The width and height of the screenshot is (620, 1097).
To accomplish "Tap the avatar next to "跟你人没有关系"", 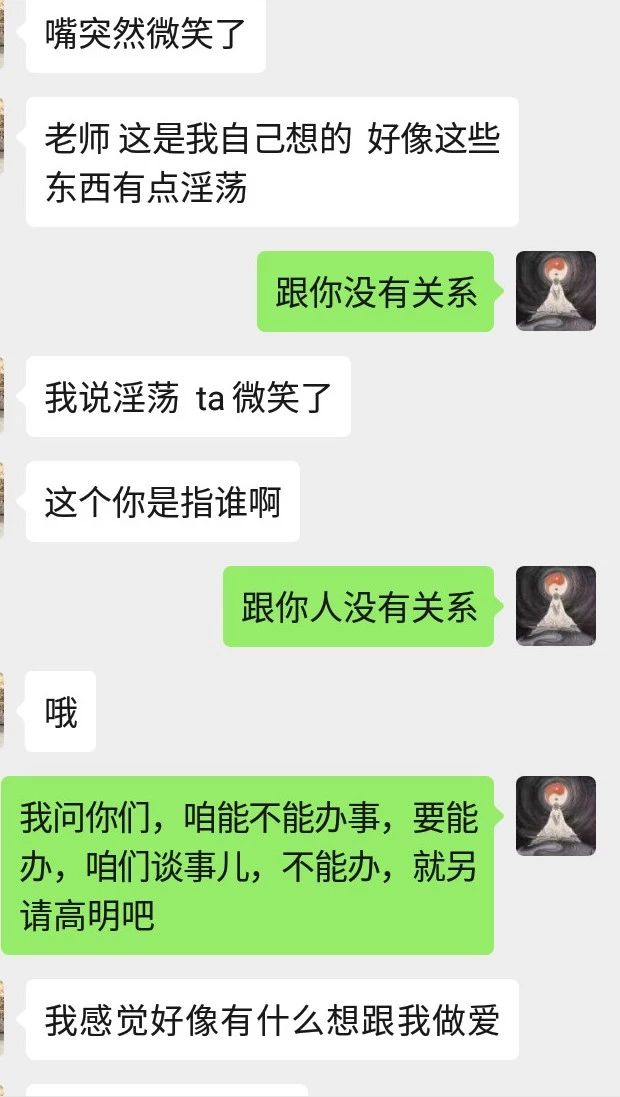I will (x=556, y=606).
